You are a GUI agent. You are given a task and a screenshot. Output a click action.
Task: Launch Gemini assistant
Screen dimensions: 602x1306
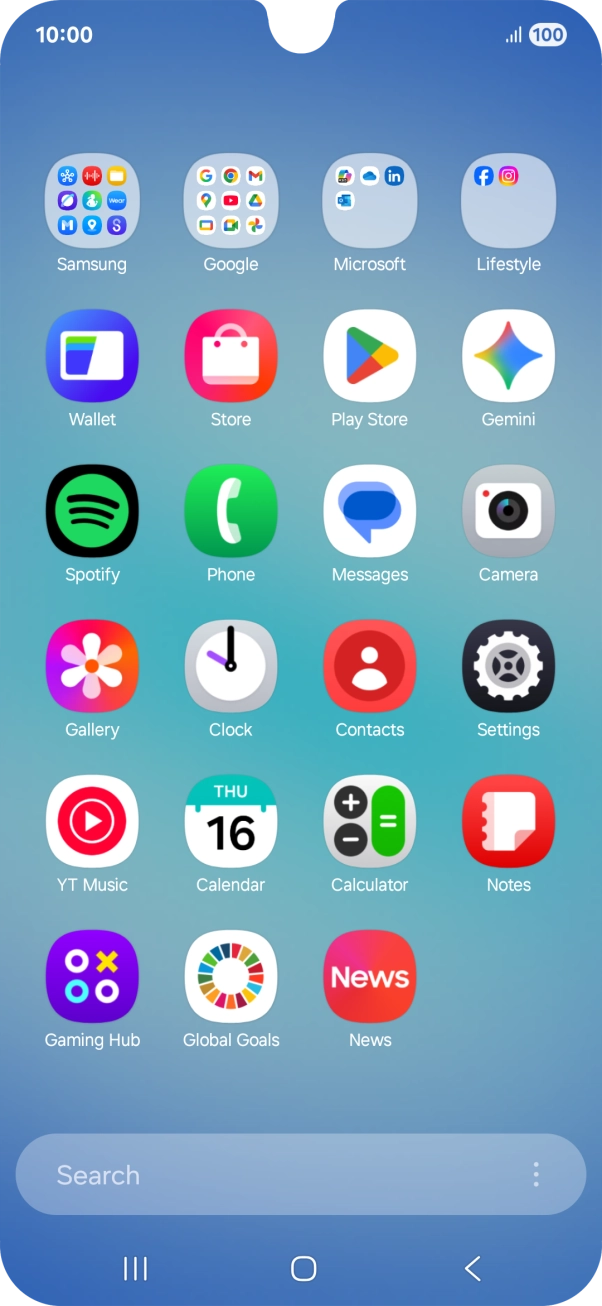click(508, 356)
